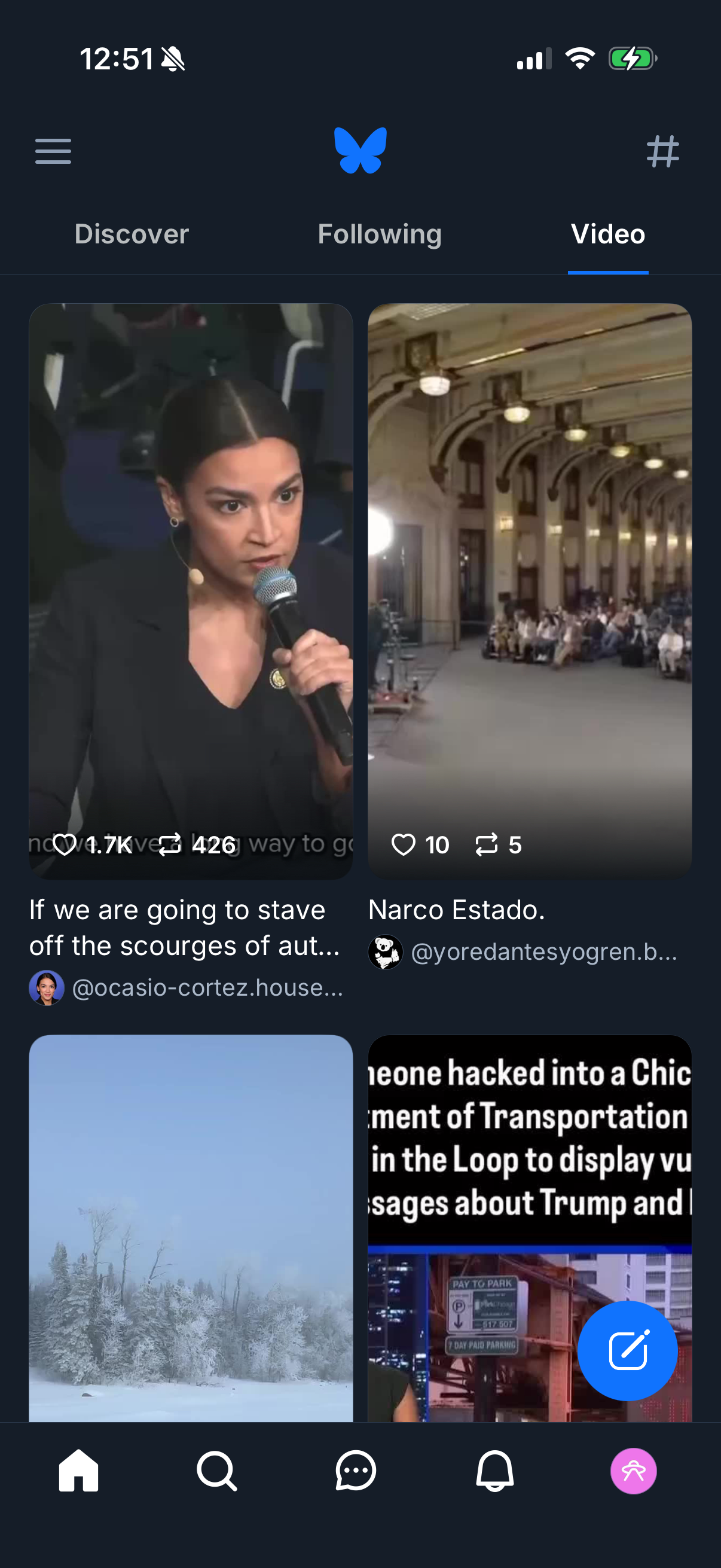Repost the Narco Estado video
The width and height of the screenshot is (721, 1568).
488,844
